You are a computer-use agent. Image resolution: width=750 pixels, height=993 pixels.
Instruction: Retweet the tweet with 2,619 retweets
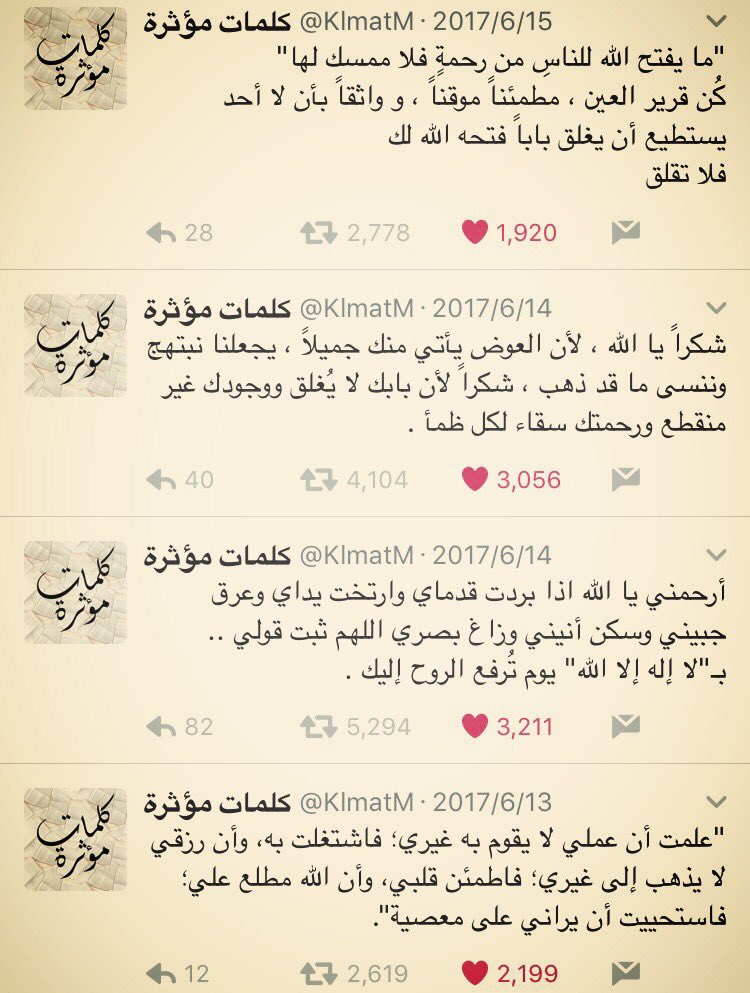tap(320, 973)
